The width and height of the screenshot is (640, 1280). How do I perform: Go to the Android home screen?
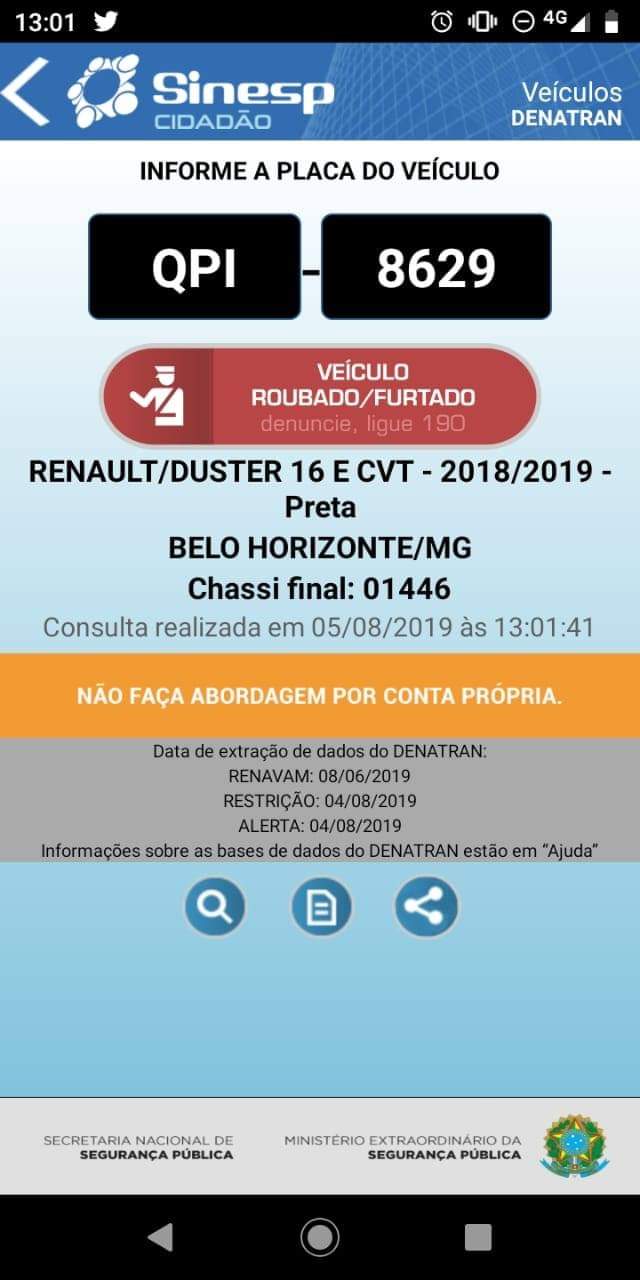click(x=320, y=1237)
